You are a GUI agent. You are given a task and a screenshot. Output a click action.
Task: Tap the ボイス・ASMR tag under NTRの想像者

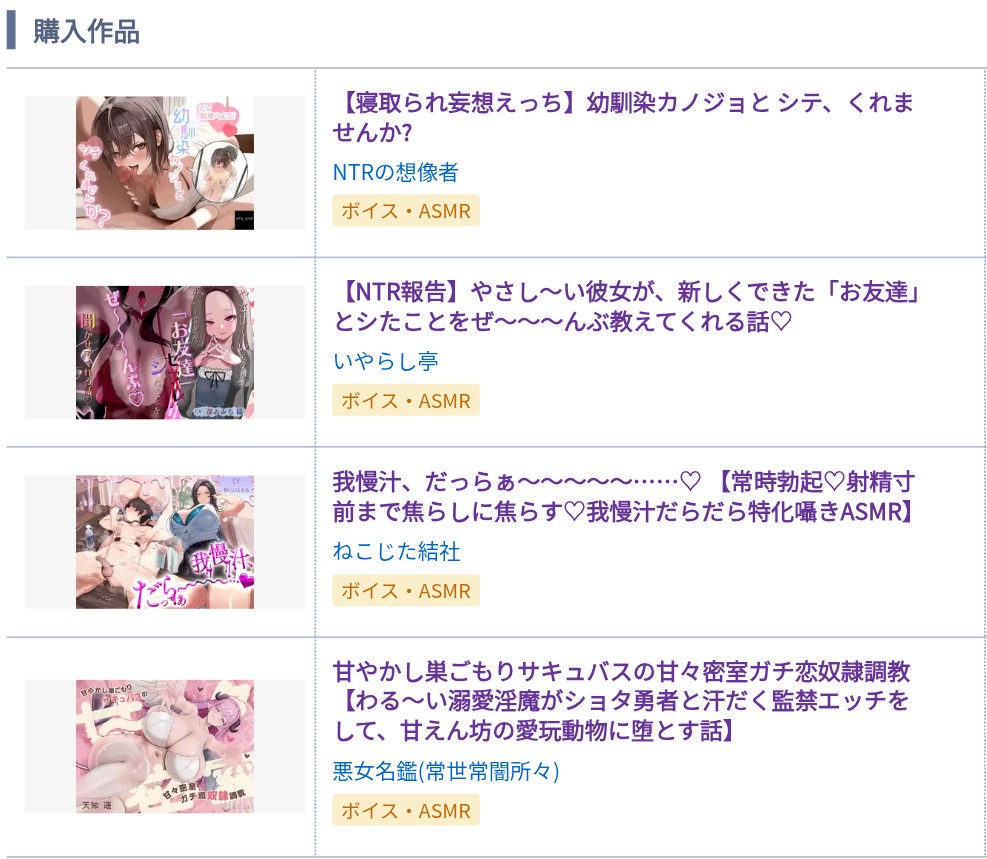pos(406,211)
